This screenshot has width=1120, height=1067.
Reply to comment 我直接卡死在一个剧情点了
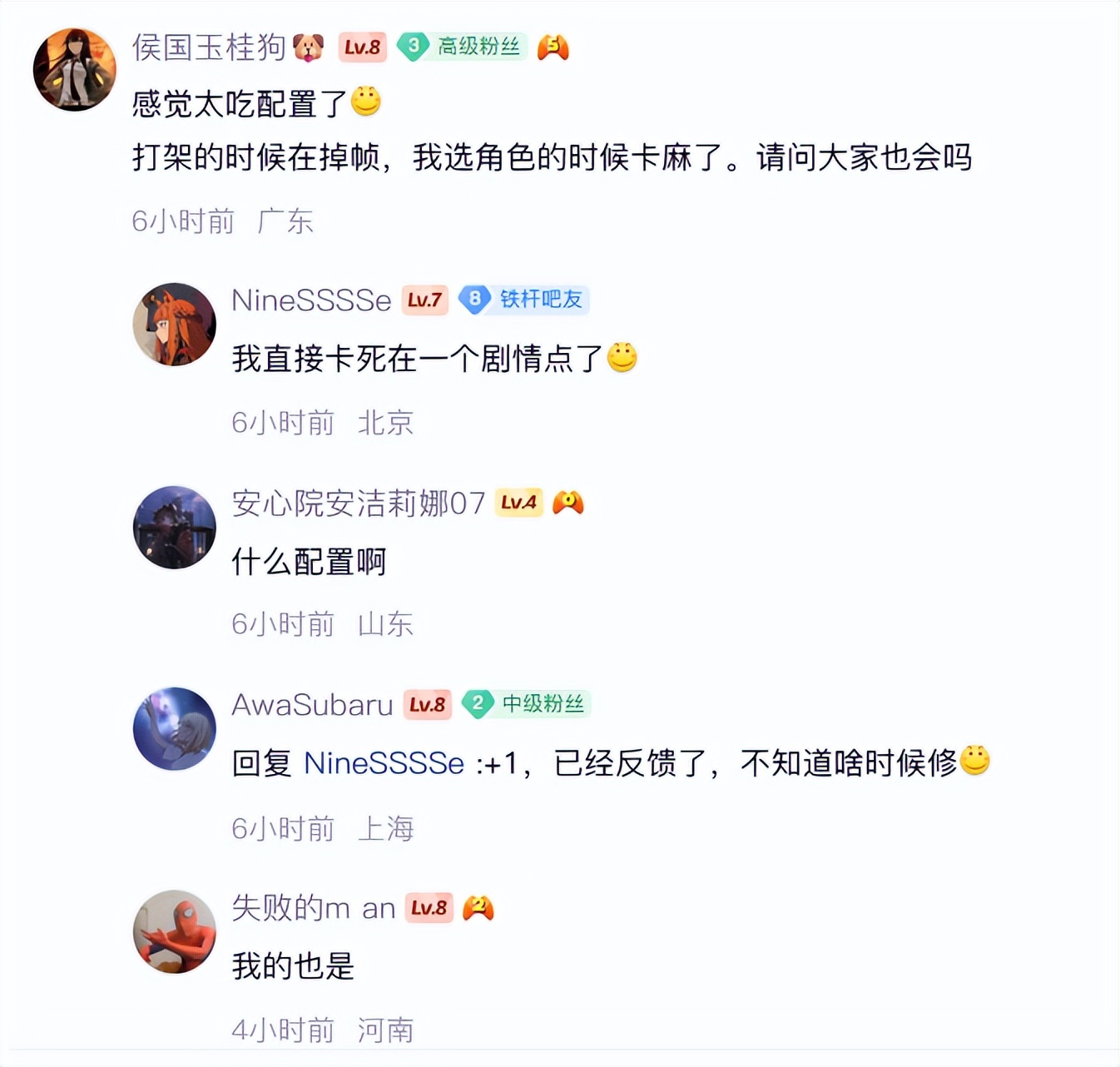point(417,359)
